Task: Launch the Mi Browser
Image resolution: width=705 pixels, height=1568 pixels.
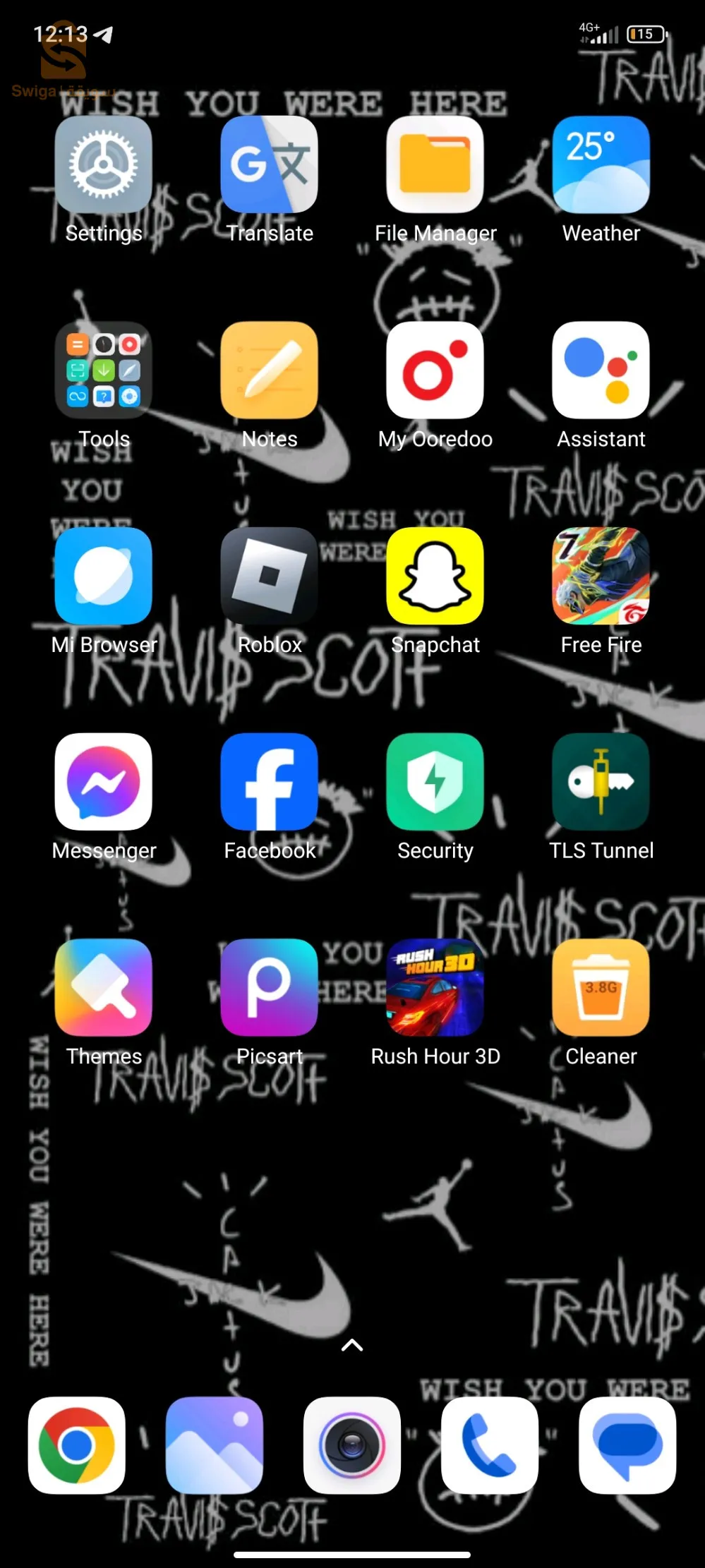Action: click(104, 575)
